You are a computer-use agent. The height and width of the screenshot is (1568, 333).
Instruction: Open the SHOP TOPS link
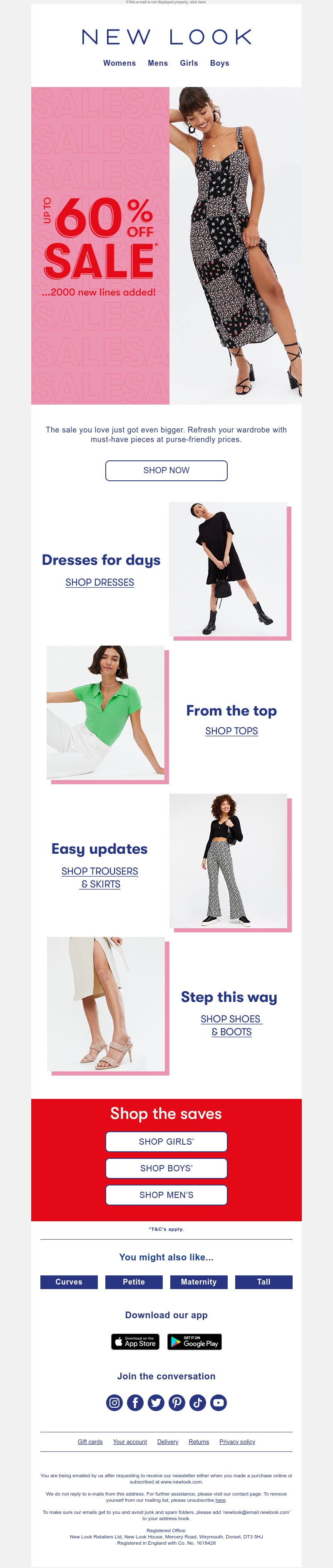tap(231, 731)
